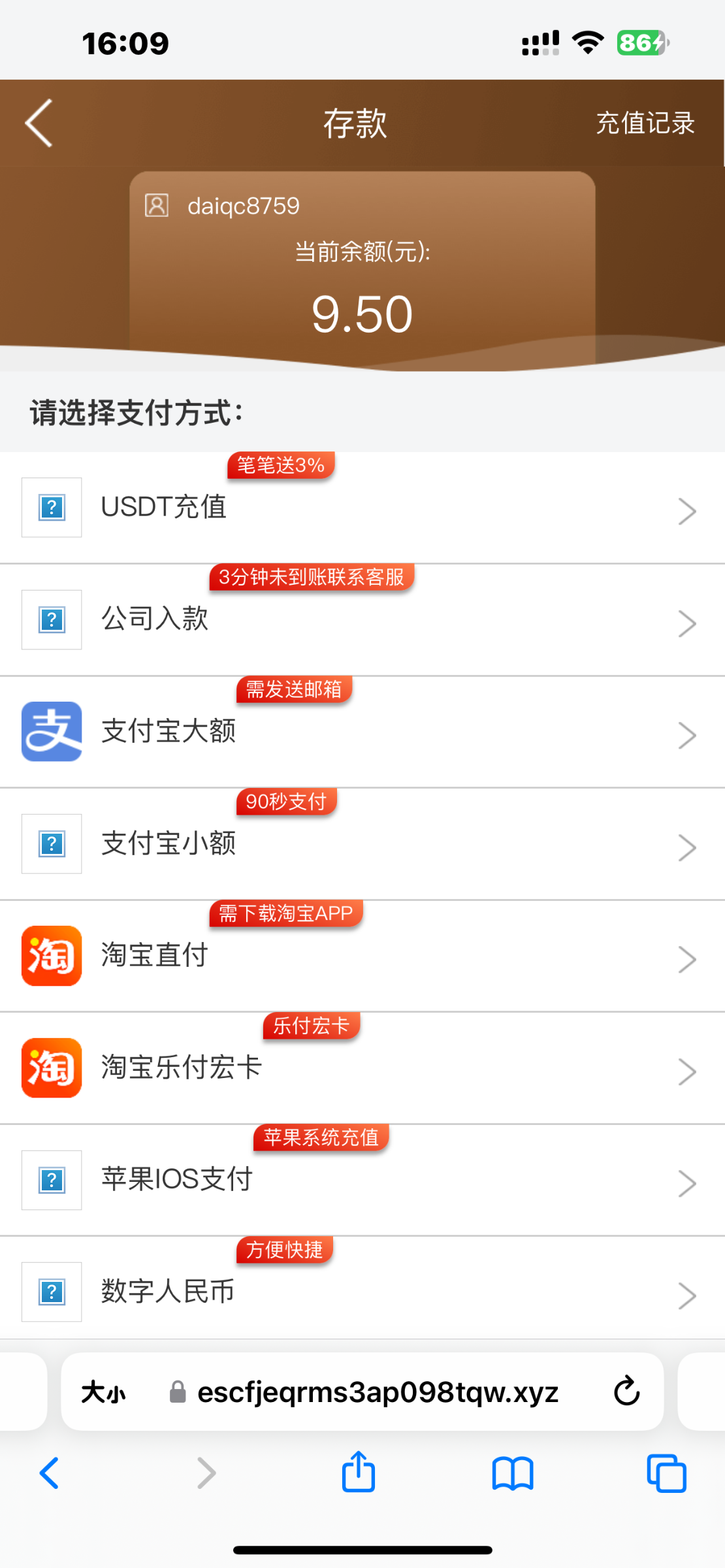Tap the Safari address bar URL
Screen dimensions: 725x1568
click(x=378, y=1392)
